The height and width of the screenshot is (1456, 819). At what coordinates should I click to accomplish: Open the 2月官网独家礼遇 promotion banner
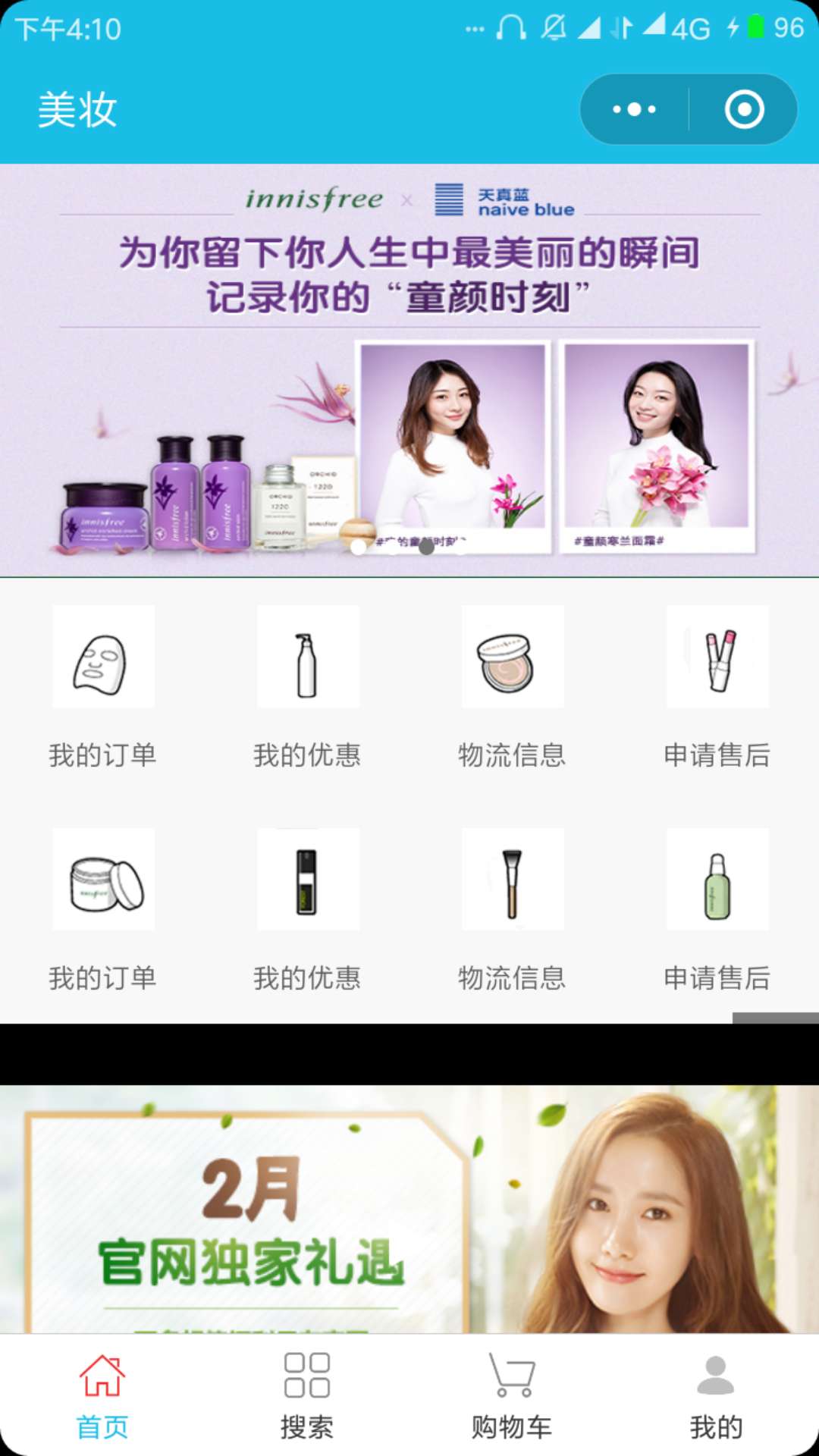[x=409, y=1209]
